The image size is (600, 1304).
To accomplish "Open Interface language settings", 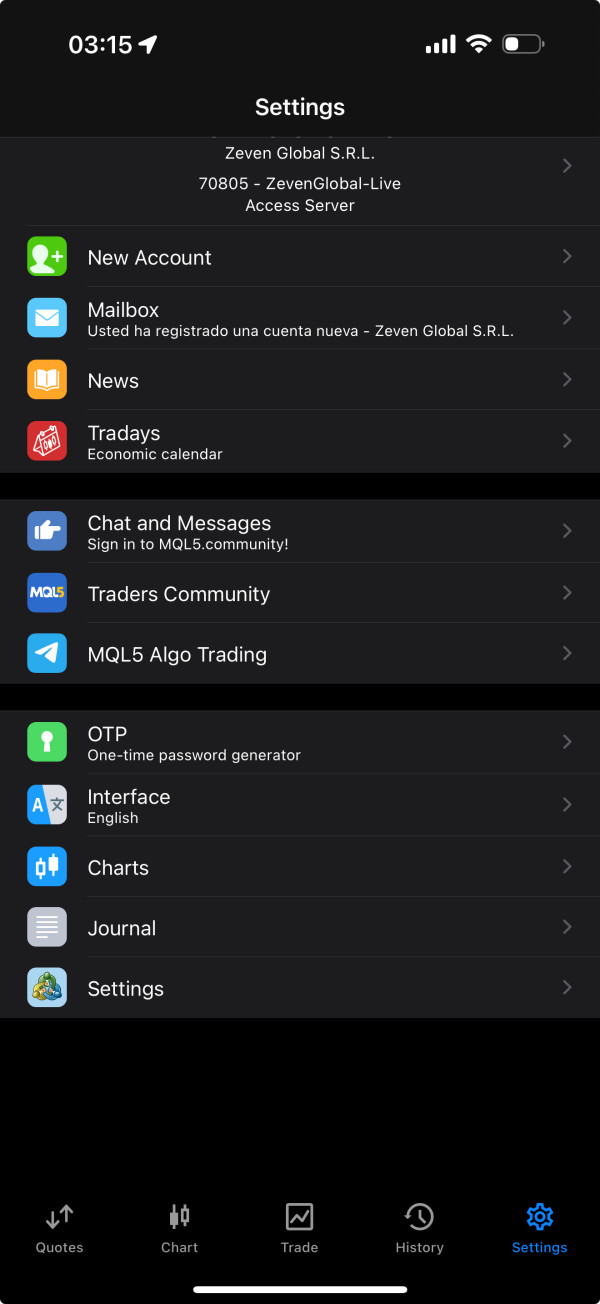I will tap(300, 805).
